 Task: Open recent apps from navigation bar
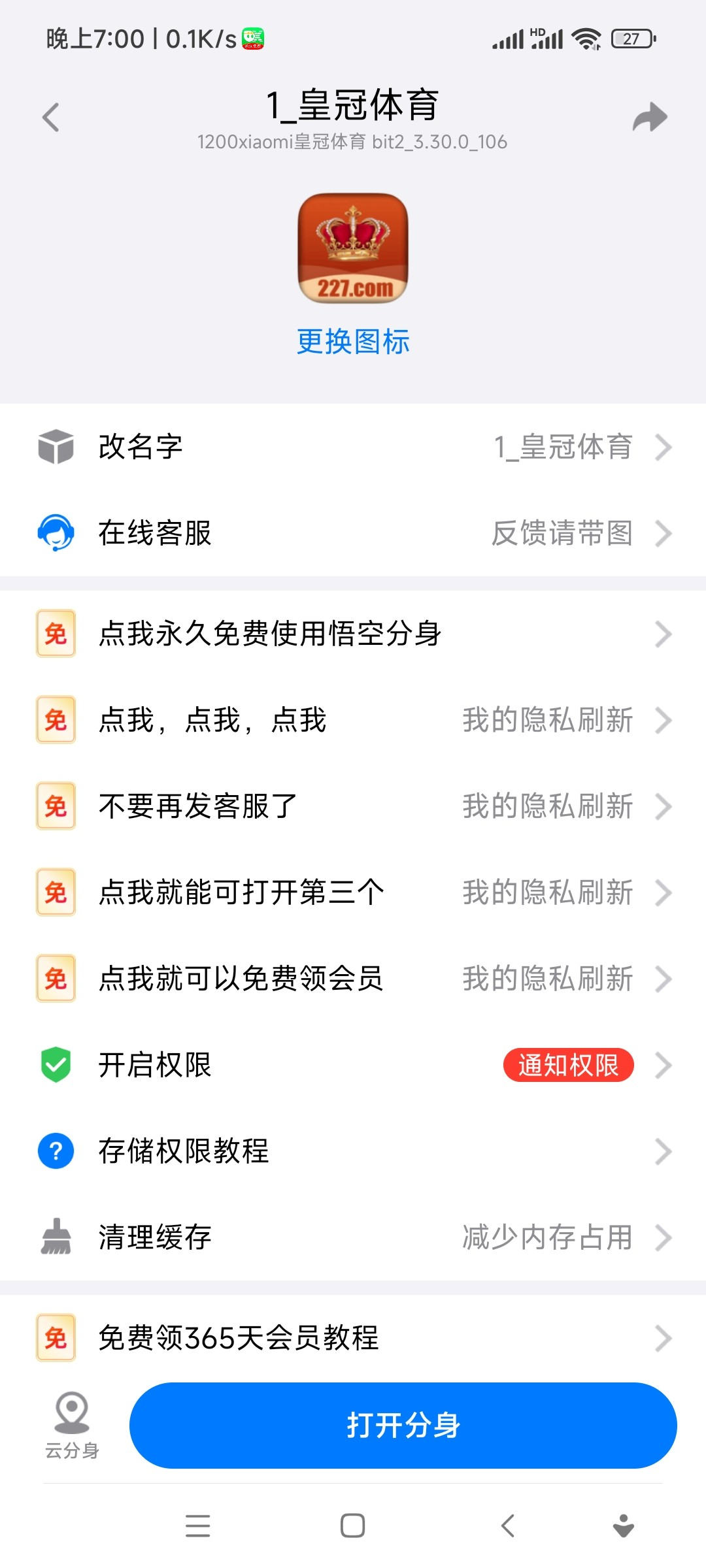coord(197,1526)
